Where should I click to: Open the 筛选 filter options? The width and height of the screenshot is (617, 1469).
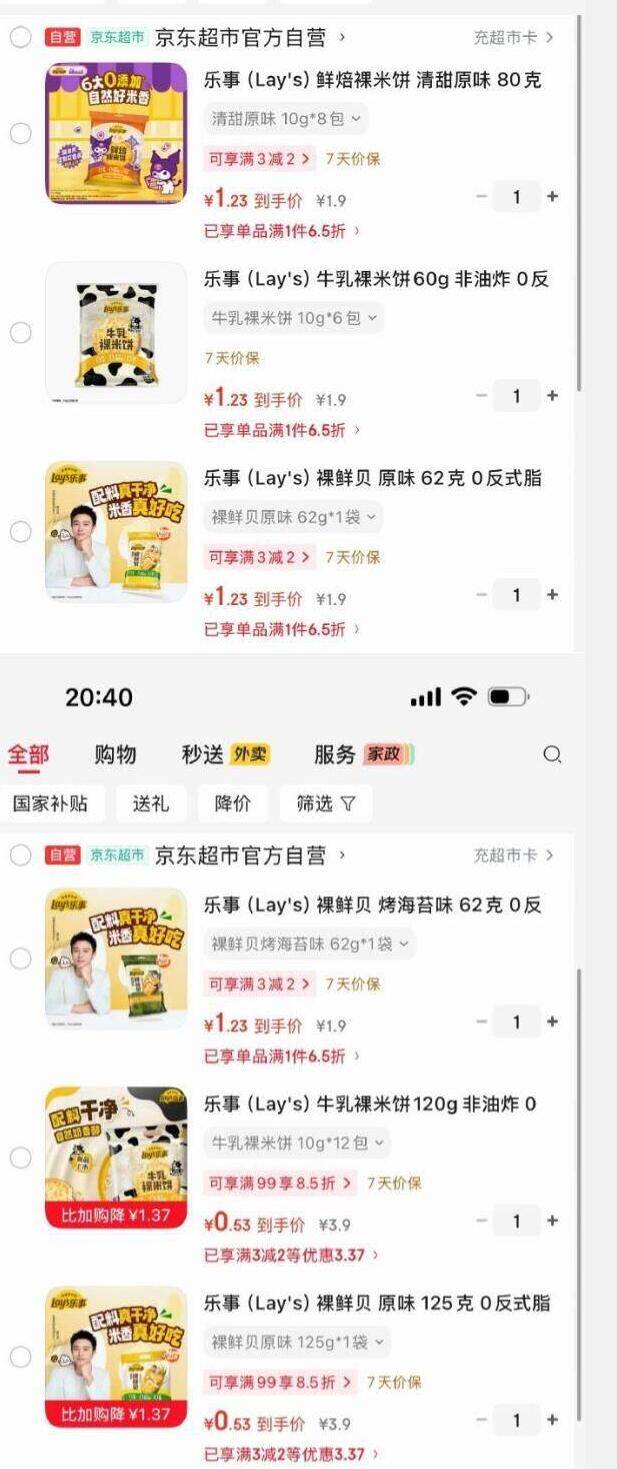(x=325, y=803)
